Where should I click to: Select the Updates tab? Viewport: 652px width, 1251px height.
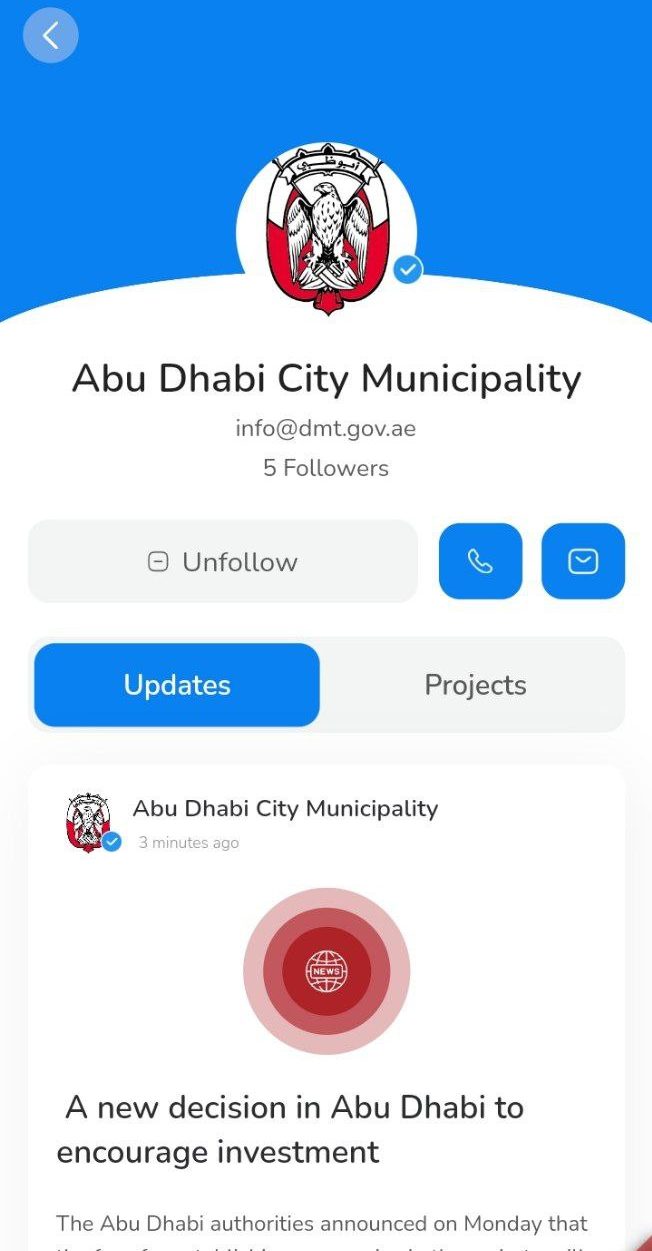tap(177, 685)
